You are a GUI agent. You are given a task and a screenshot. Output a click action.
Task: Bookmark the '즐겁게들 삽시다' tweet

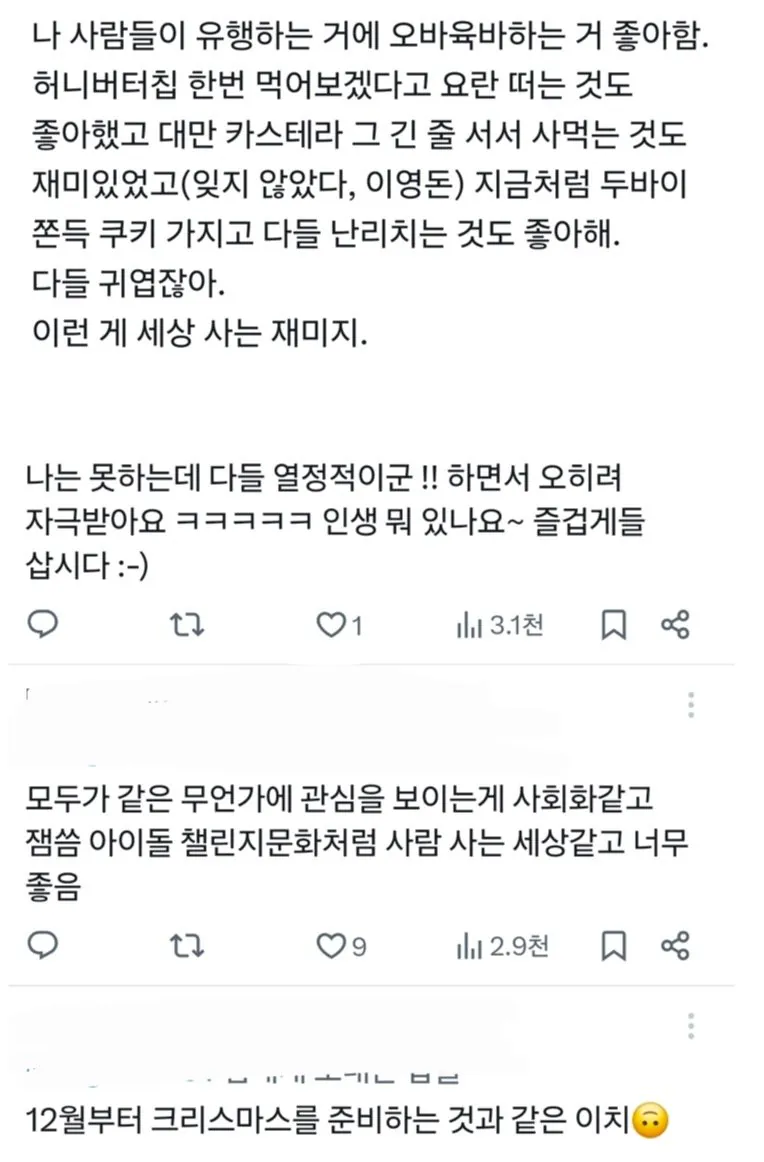tap(613, 626)
